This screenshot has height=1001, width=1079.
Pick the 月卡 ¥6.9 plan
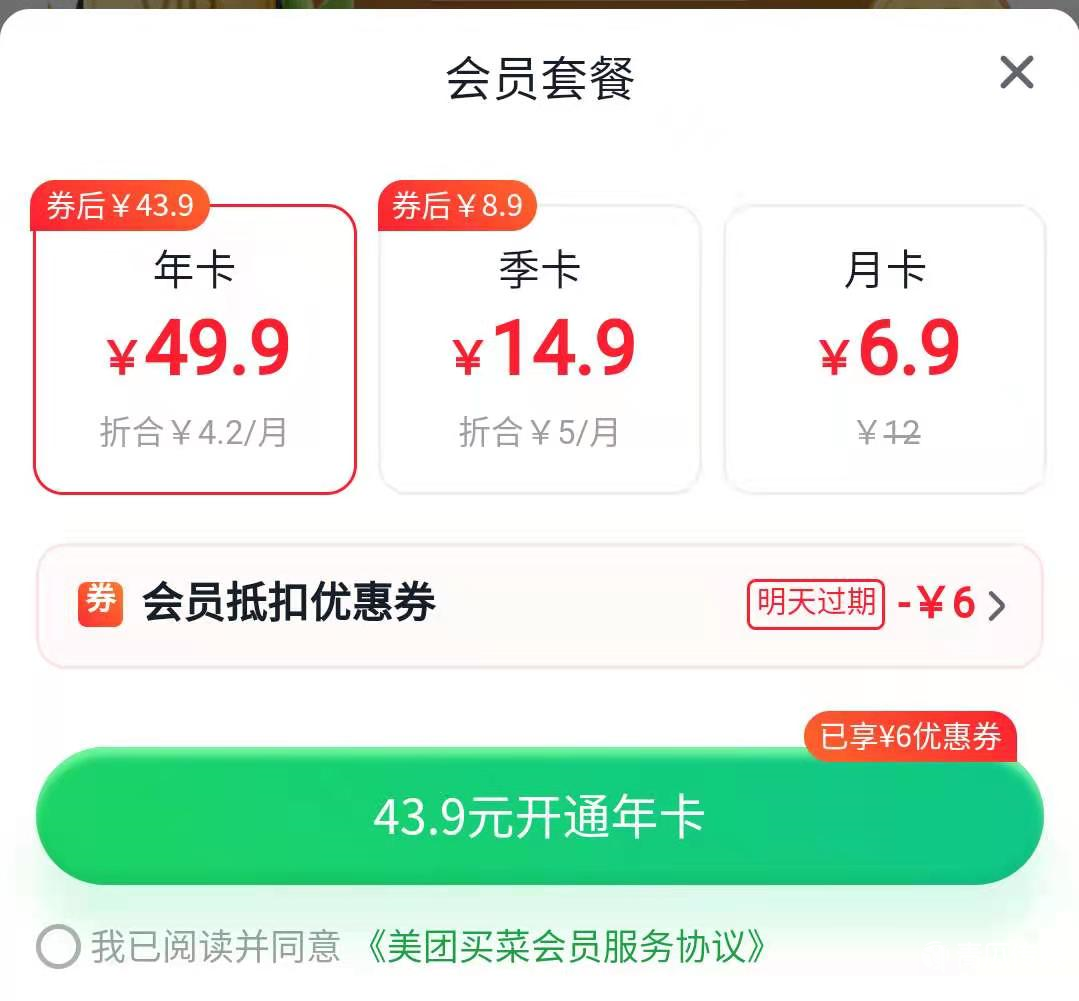pyautogui.click(x=885, y=350)
